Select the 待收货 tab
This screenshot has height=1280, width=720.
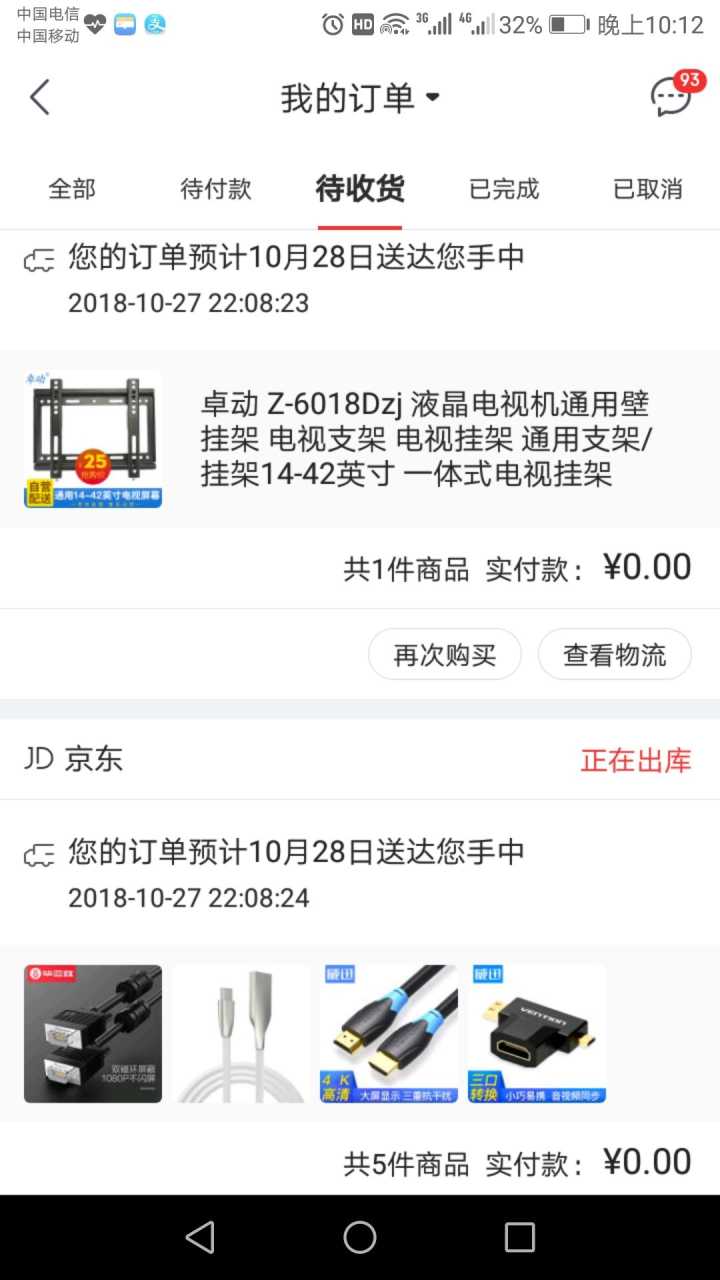point(360,189)
